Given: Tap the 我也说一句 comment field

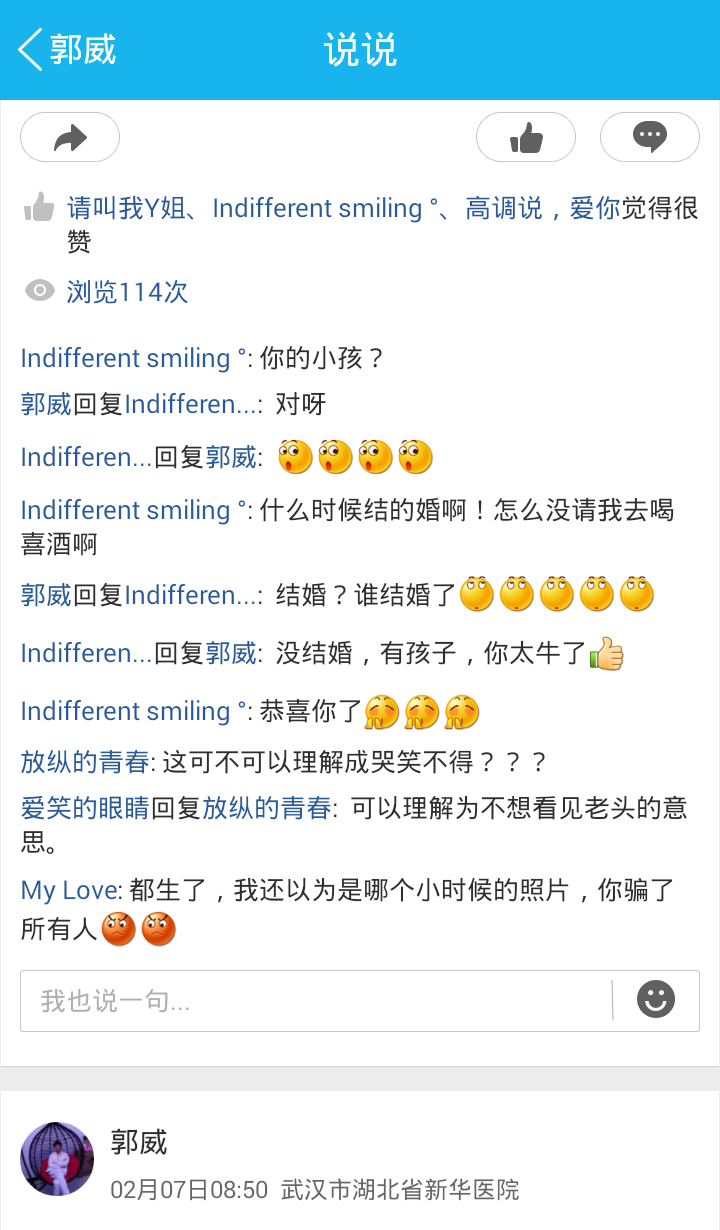Looking at the screenshot, I should coord(315,1001).
